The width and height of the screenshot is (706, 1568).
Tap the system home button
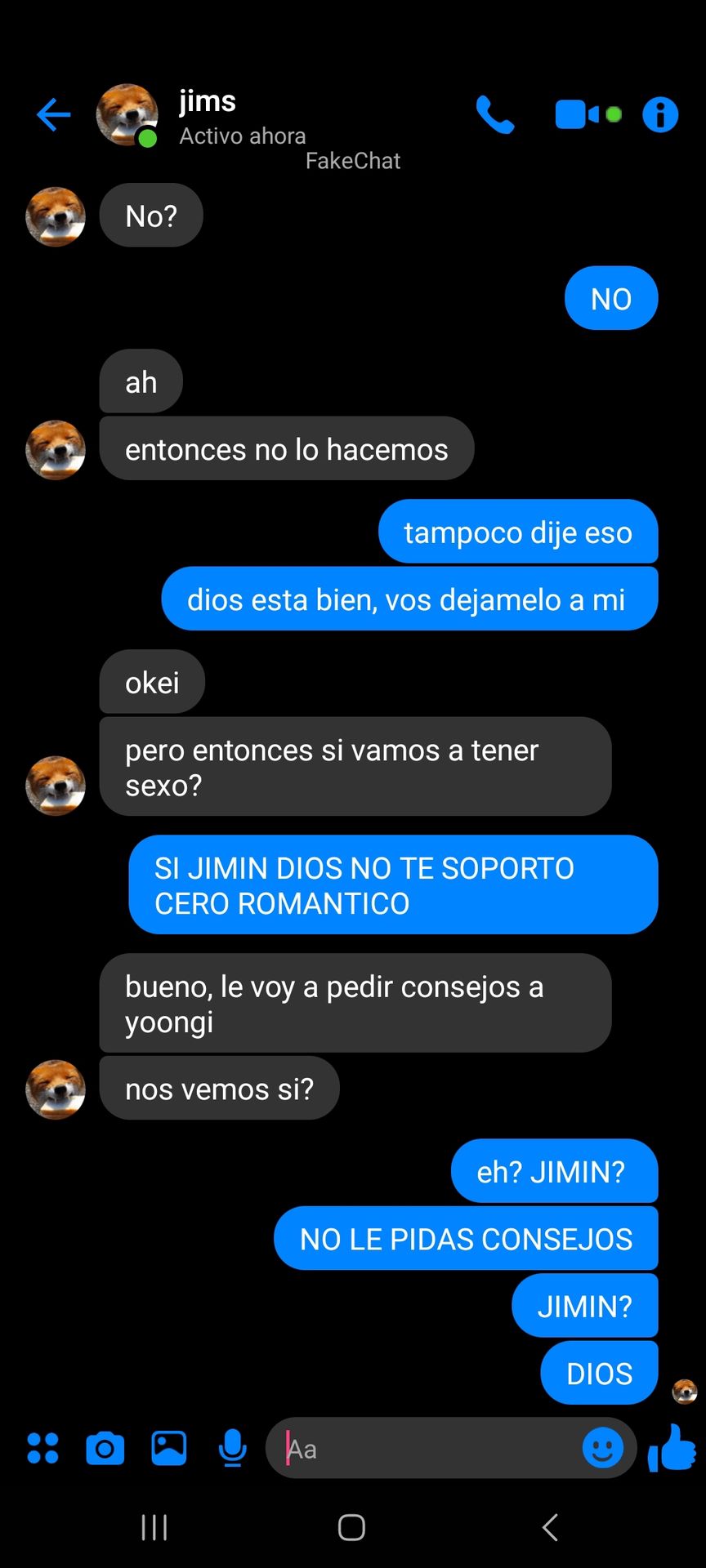(351, 1527)
